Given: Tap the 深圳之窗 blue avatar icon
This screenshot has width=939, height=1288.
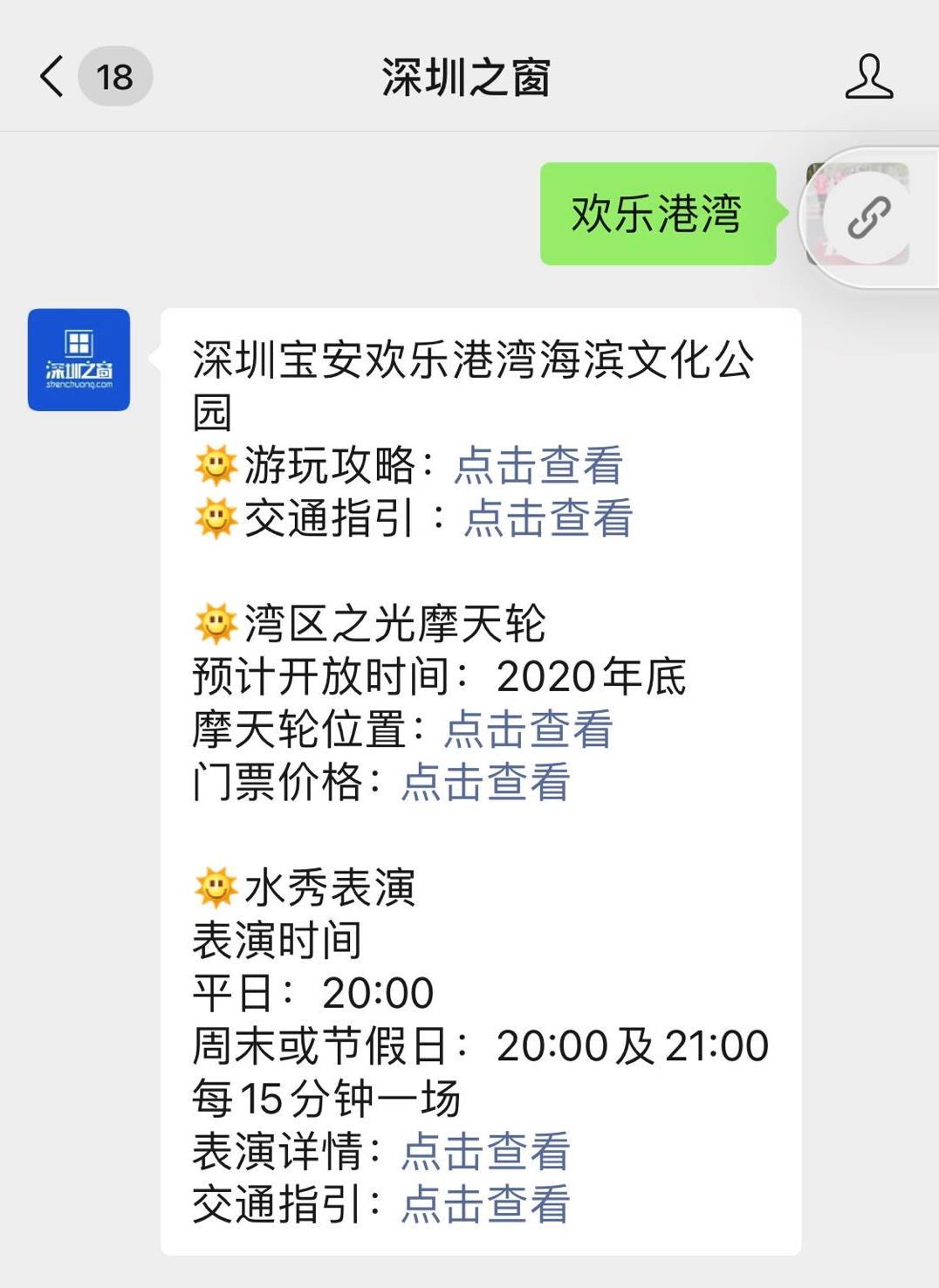Looking at the screenshot, I should pyautogui.click(x=78, y=360).
